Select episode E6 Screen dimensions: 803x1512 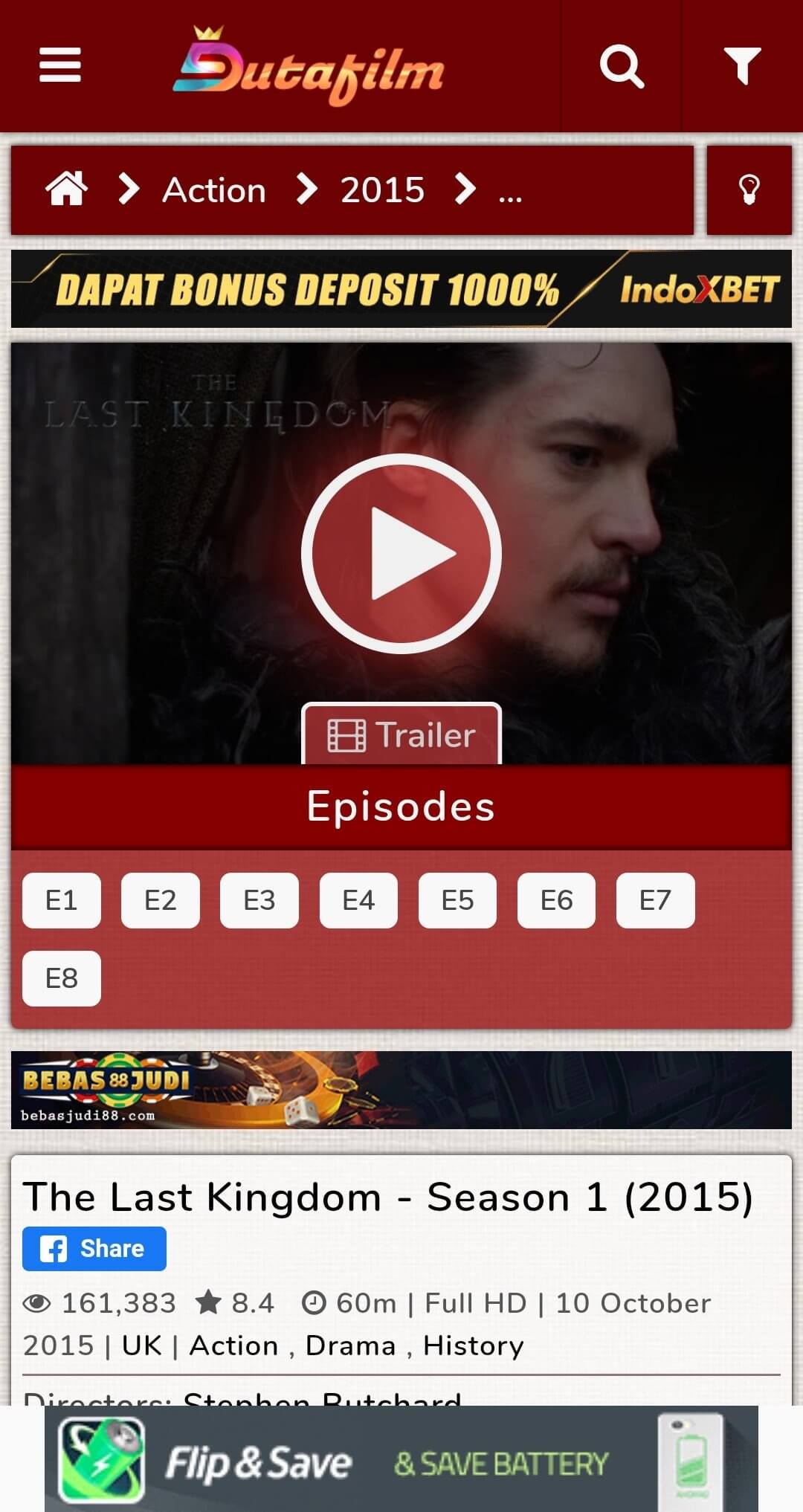pyautogui.click(x=556, y=900)
